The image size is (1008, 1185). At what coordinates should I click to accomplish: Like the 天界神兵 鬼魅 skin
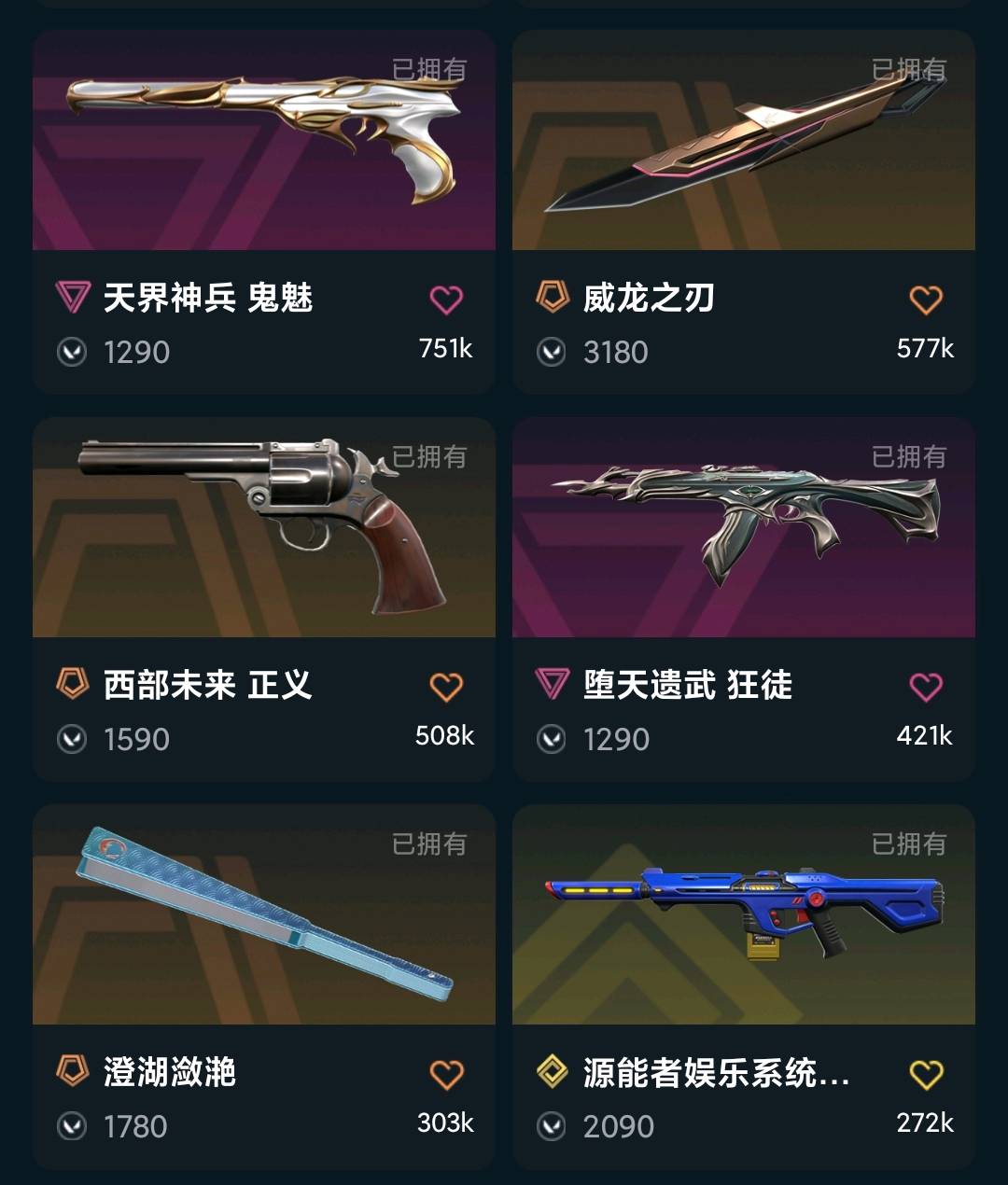click(446, 300)
